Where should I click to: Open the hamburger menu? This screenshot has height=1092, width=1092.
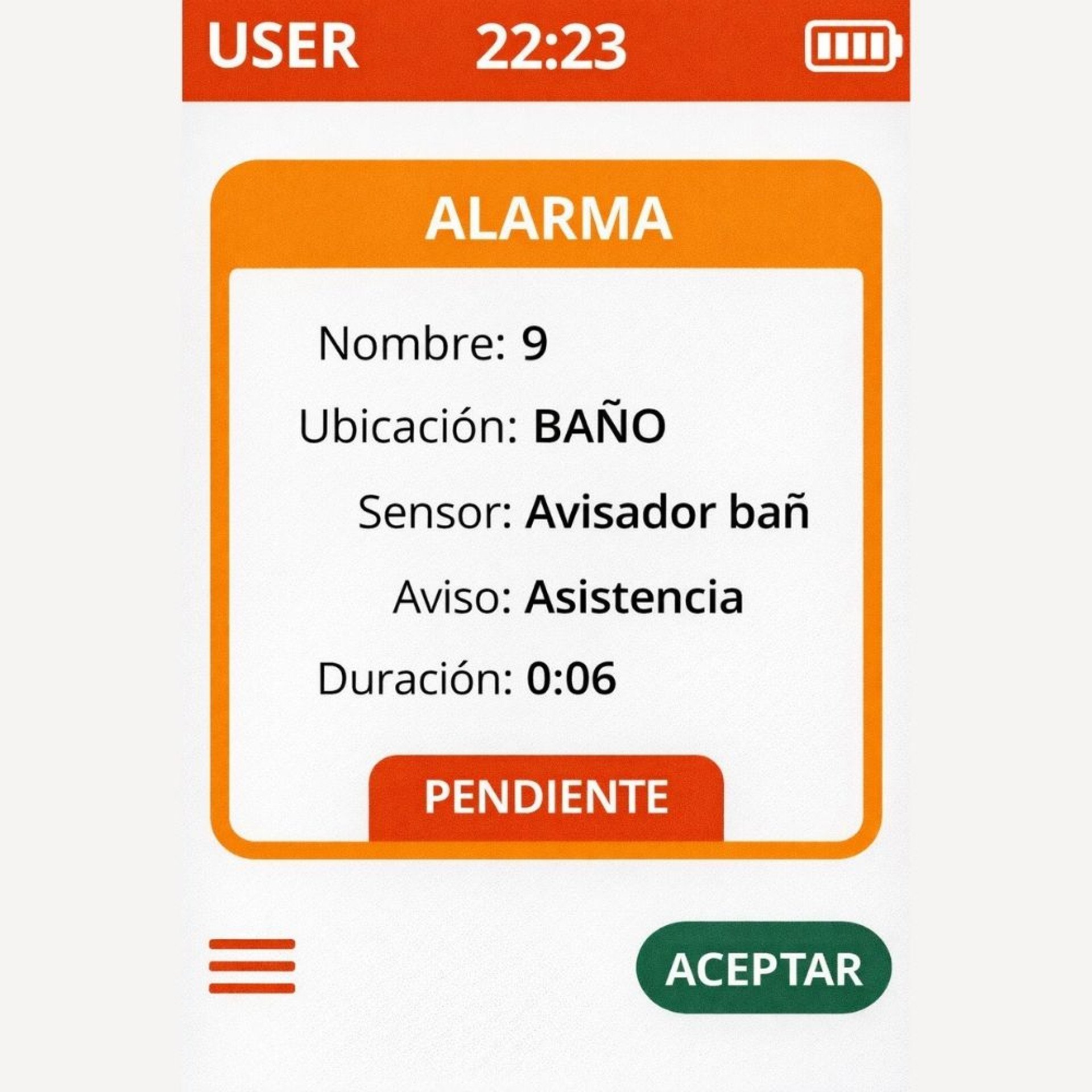click(252, 966)
